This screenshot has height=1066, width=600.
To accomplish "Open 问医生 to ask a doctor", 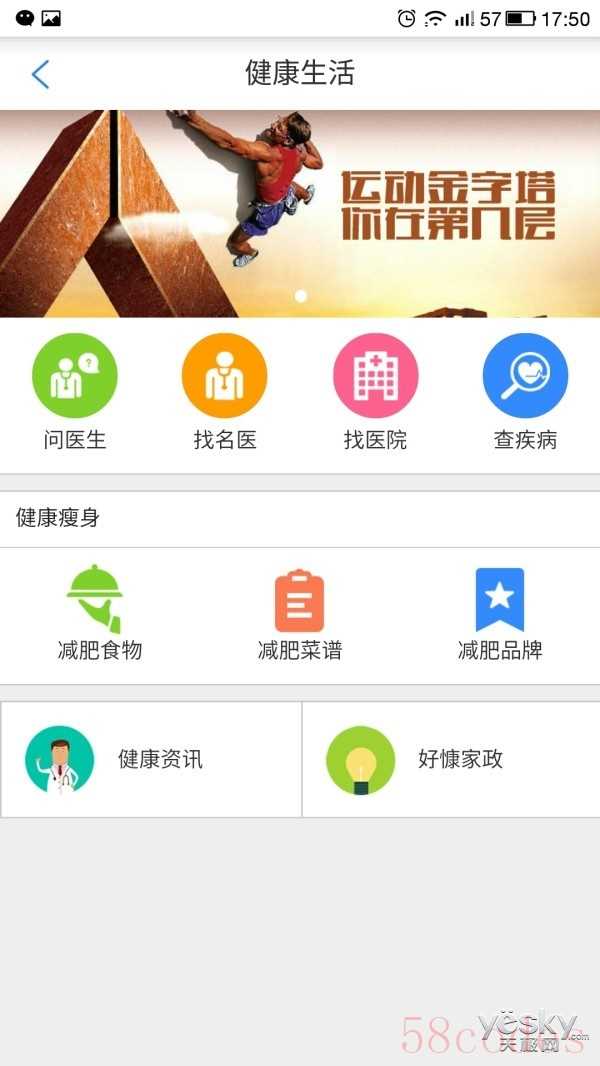I will pos(75,390).
